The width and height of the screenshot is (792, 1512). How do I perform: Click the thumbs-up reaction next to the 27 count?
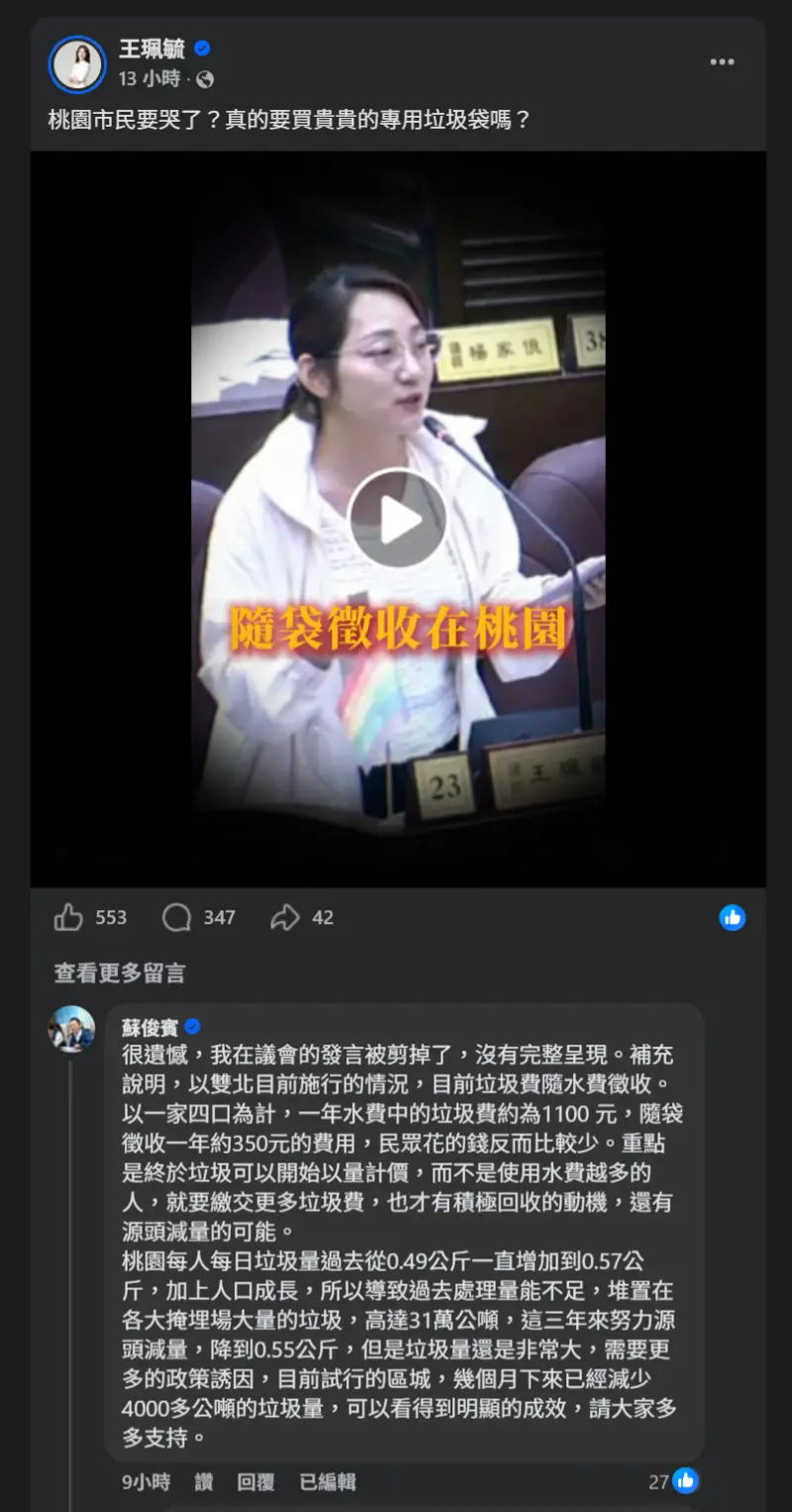pyautogui.click(x=684, y=1480)
